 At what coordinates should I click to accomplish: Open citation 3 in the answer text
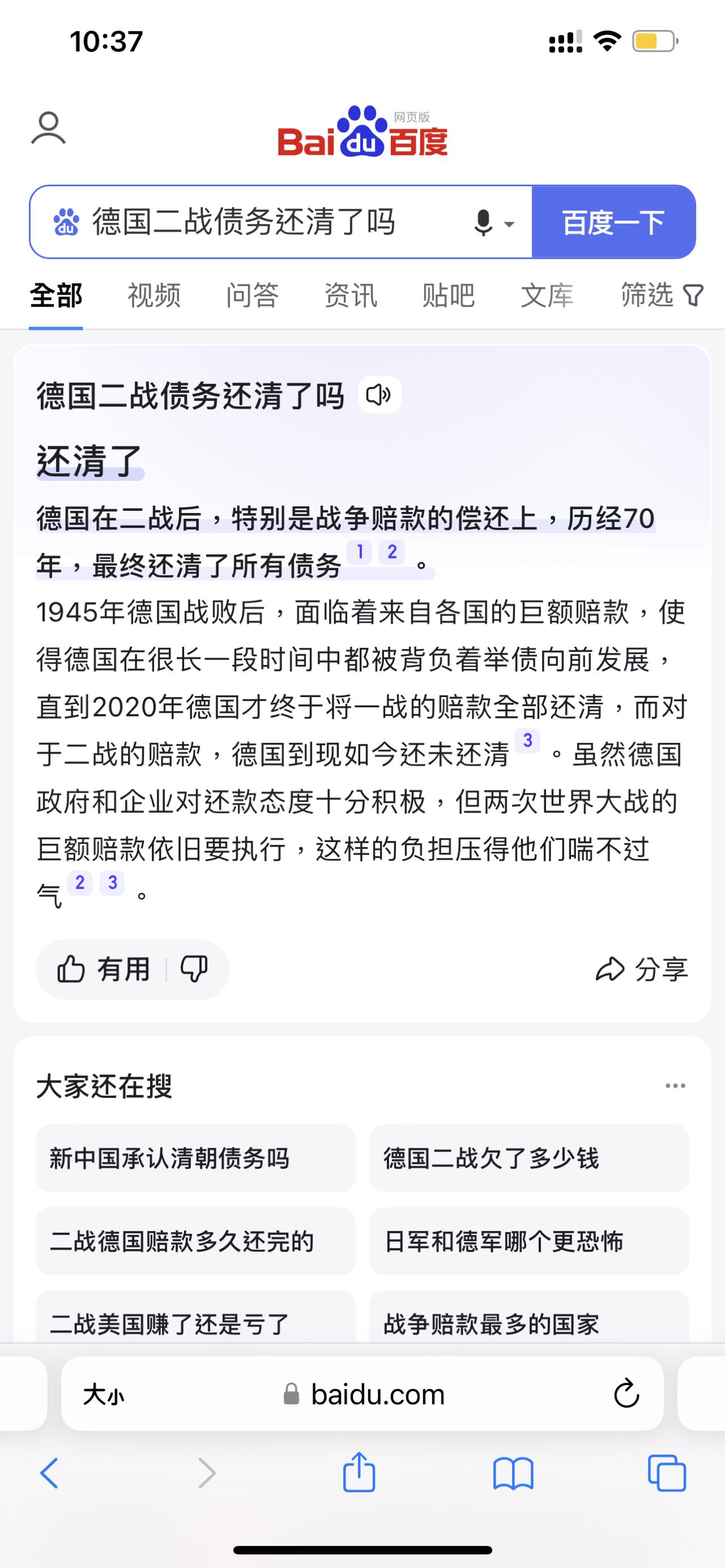point(527,741)
